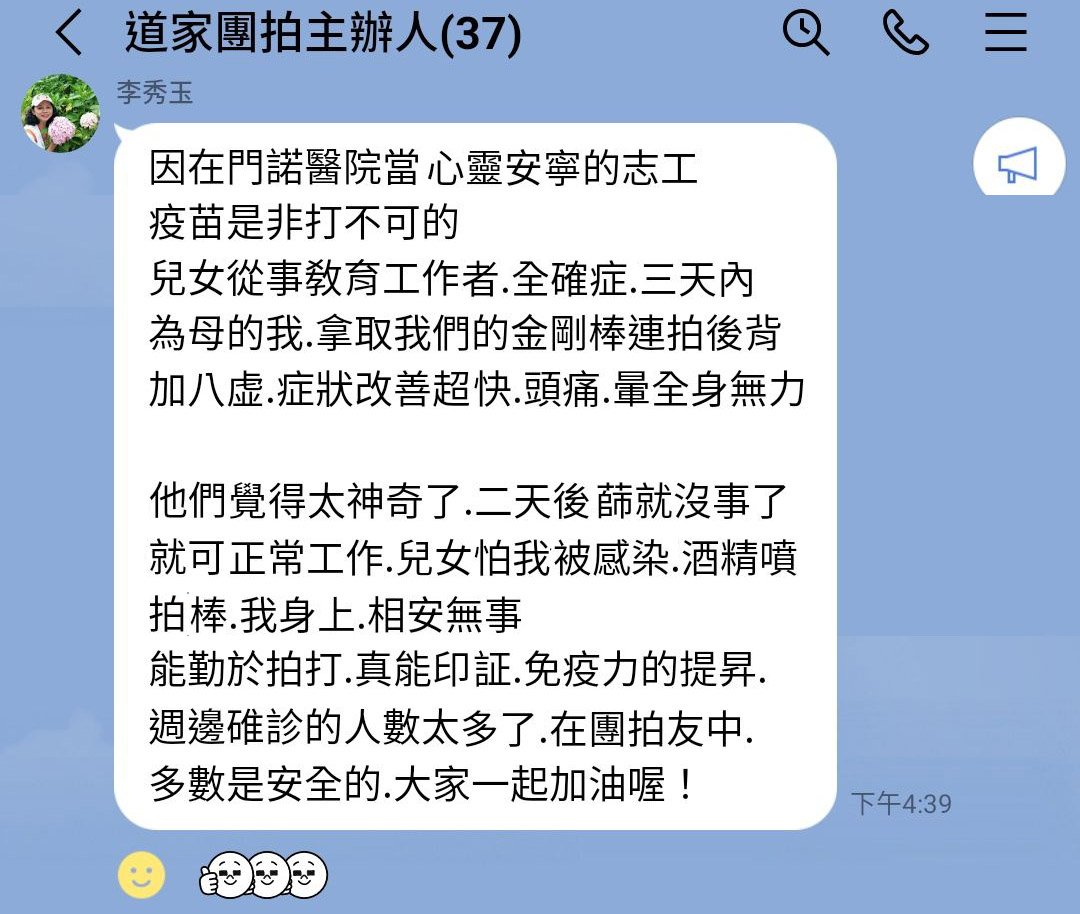Go back from the chat
Viewport: 1080px width, 914px height.
(x=69, y=34)
